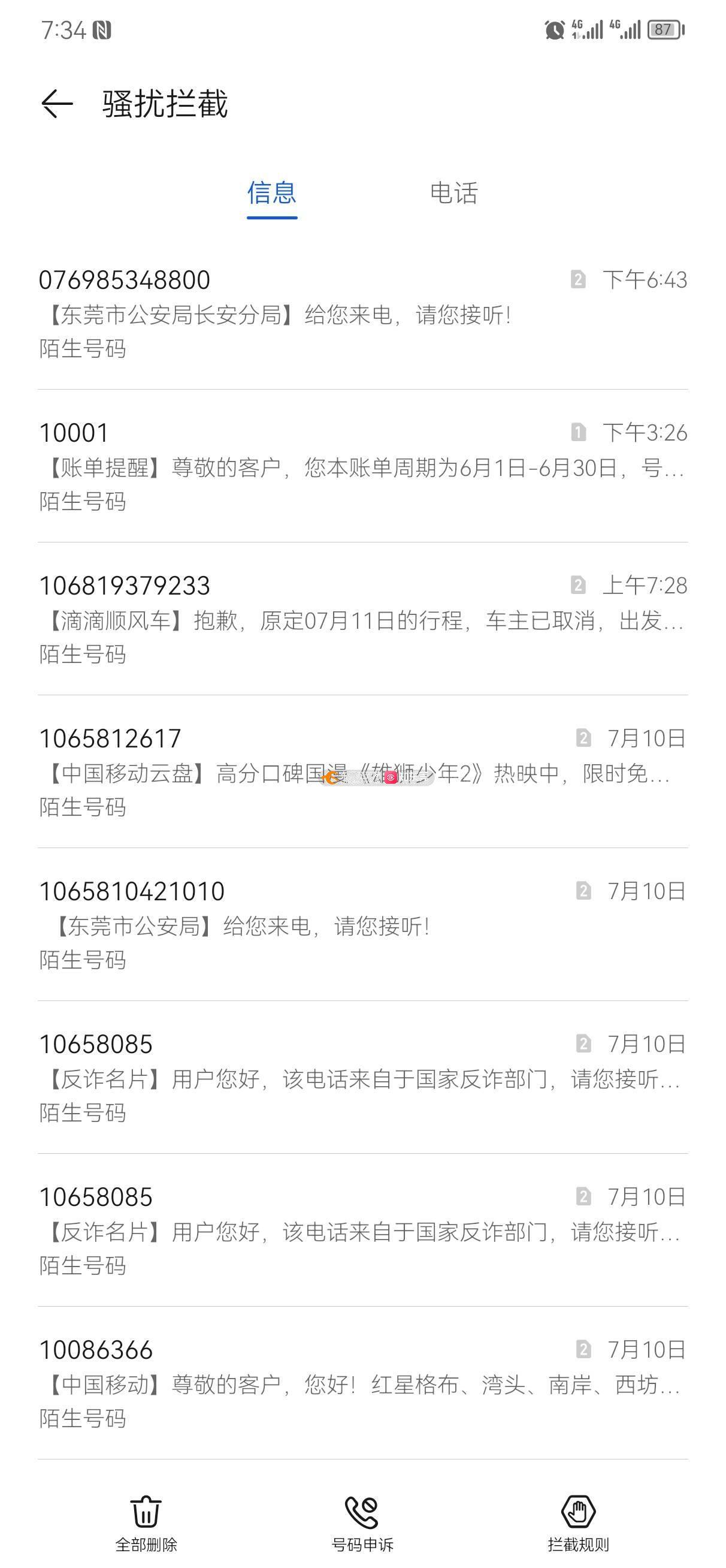Open the 10001 账单提醒 message
Image resolution: width=726 pixels, height=1568 pixels.
tap(362, 467)
